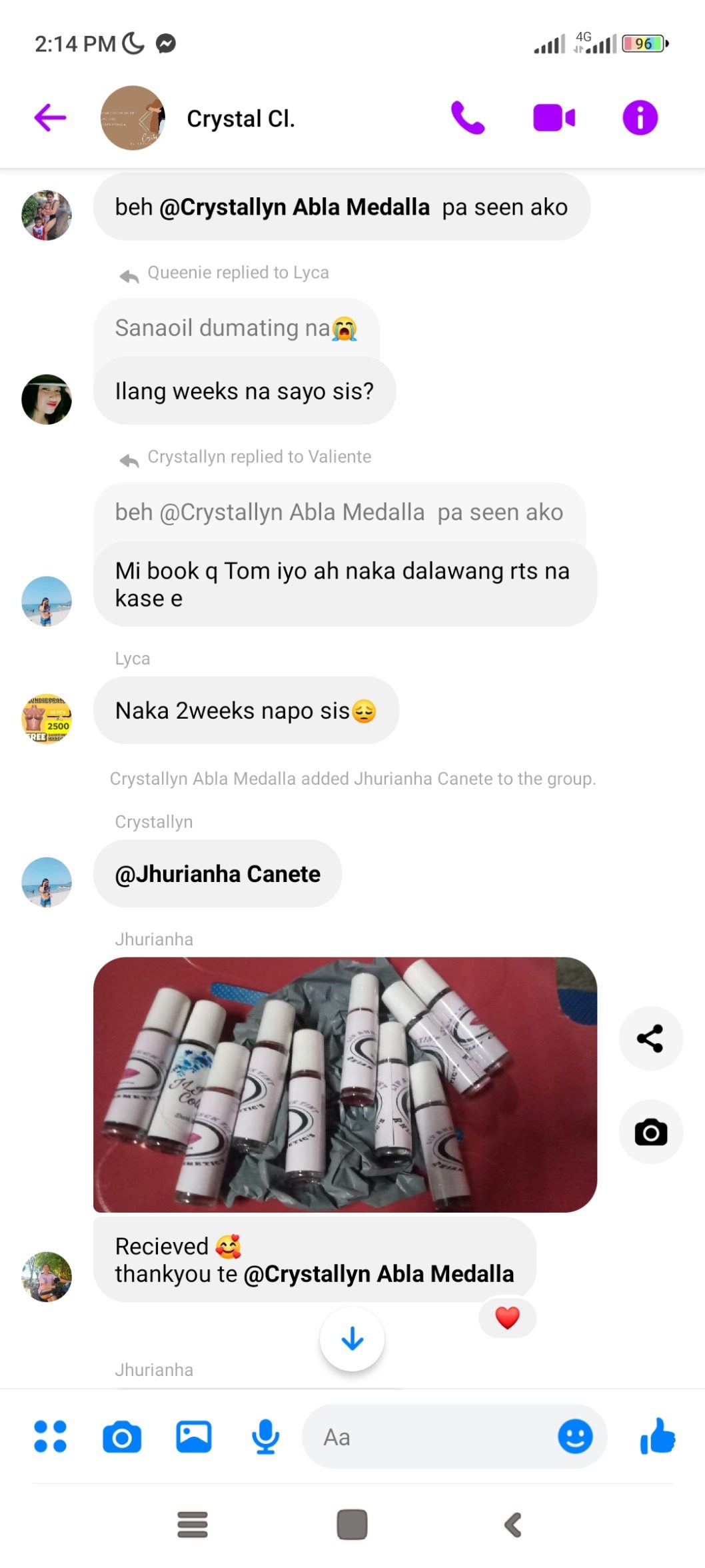Tap the camera icon beside the photo

coord(650,1132)
